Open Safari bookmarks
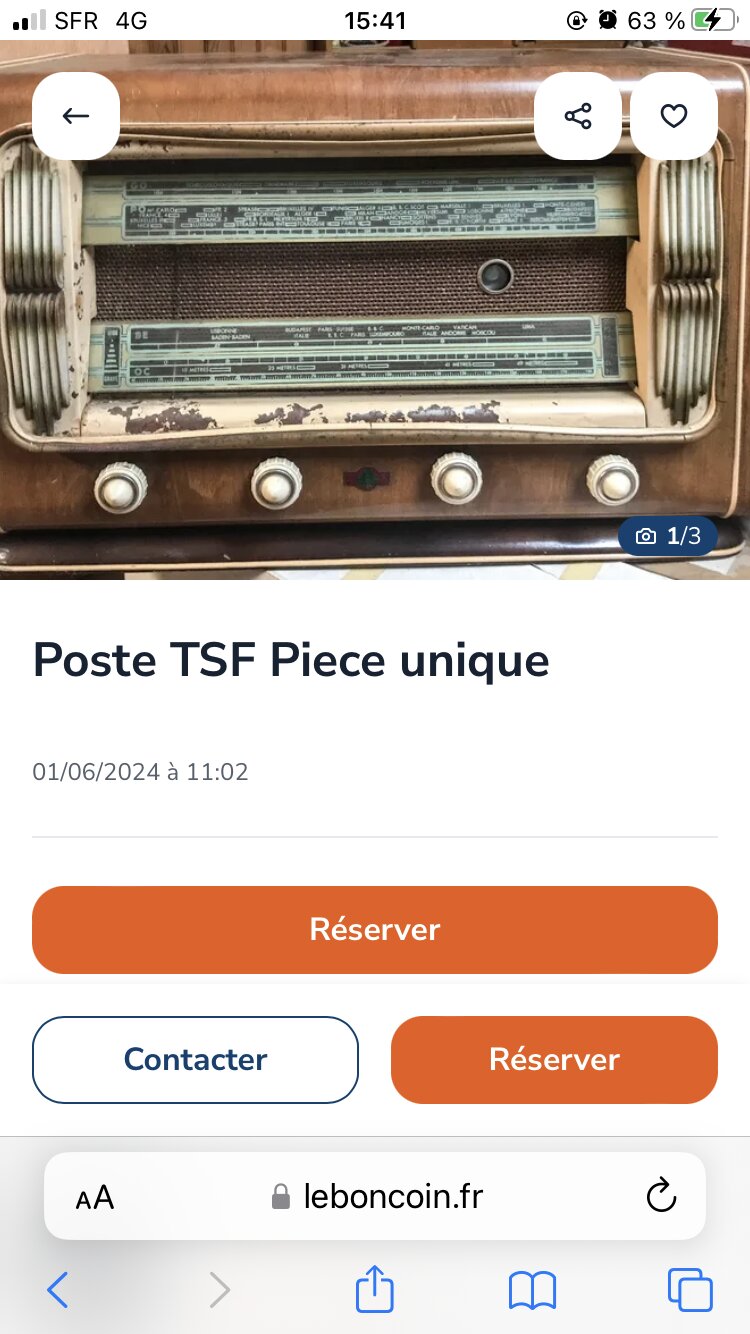Image resolution: width=750 pixels, height=1334 pixels. pyautogui.click(x=532, y=1290)
